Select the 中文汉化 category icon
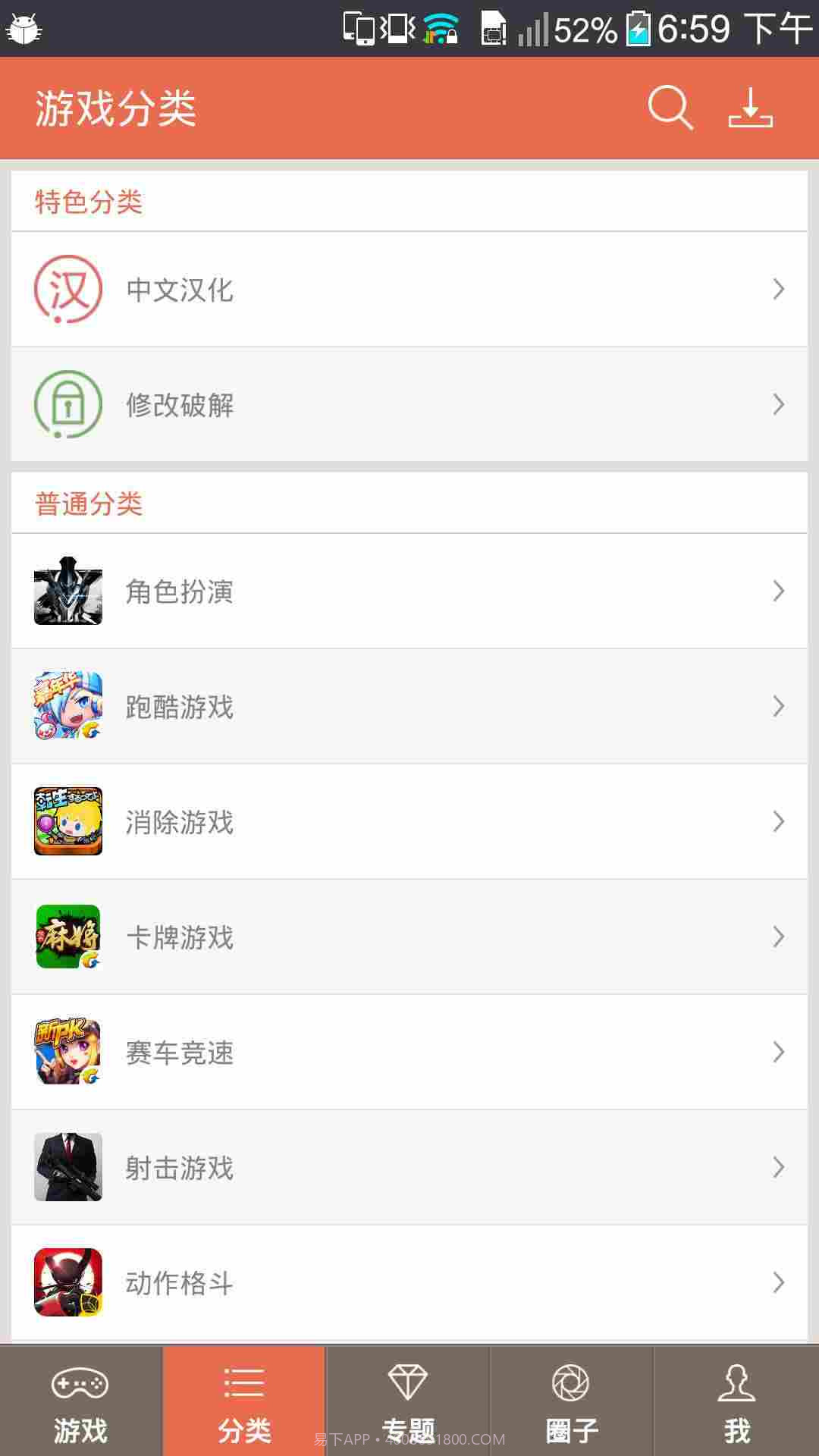The height and width of the screenshot is (1456, 819). pyautogui.click(x=67, y=290)
